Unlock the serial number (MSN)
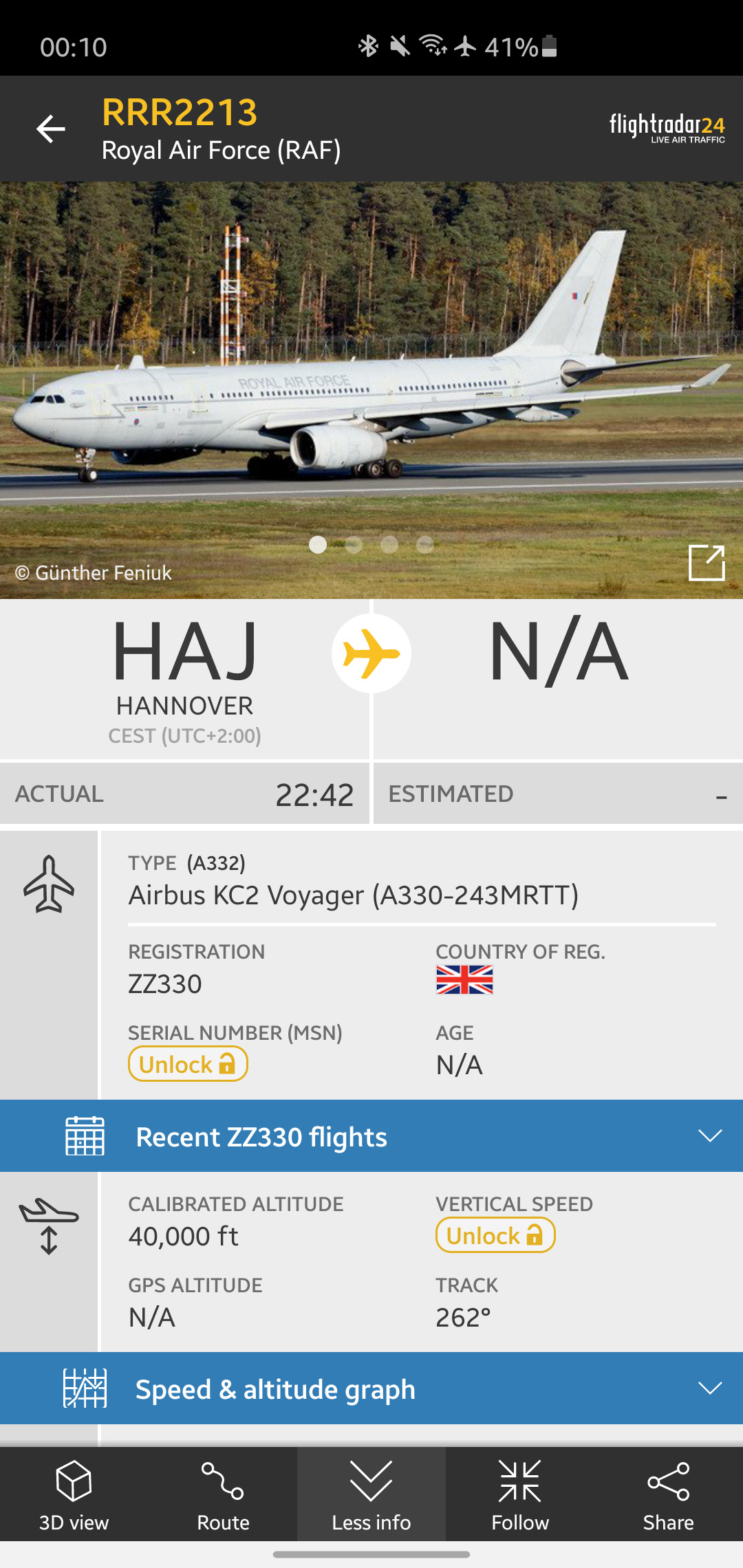Image resolution: width=743 pixels, height=1568 pixels. (x=188, y=1064)
